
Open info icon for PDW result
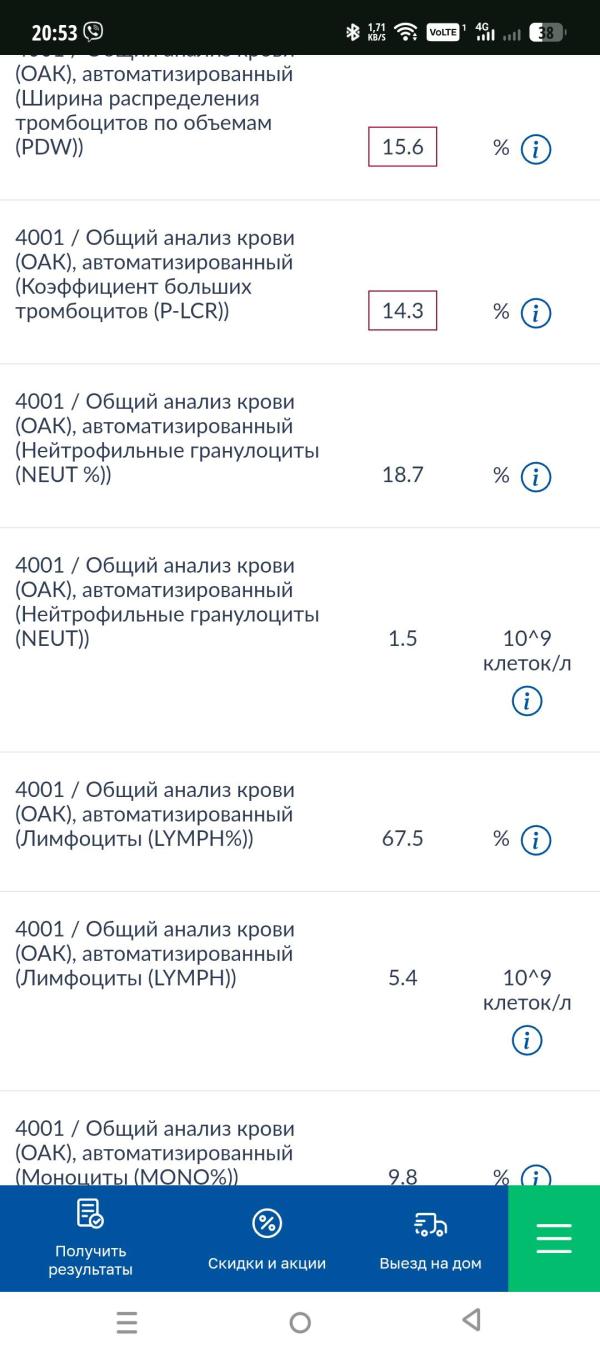pos(536,150)
